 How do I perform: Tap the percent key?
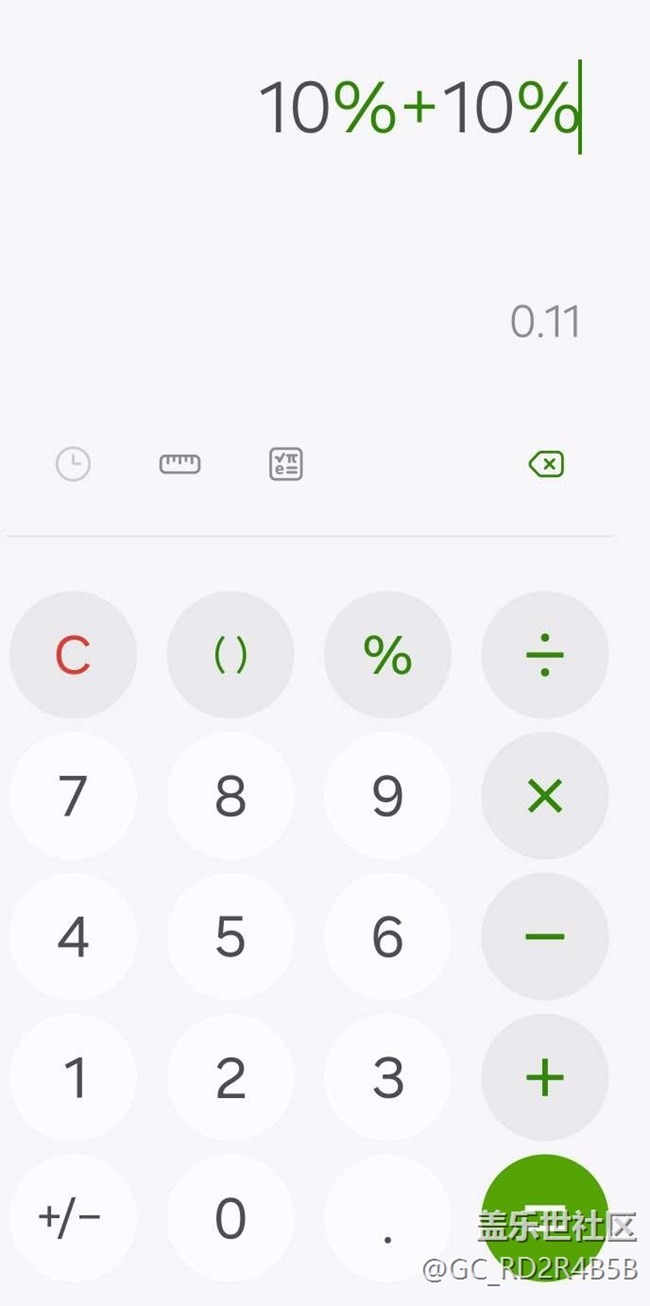coord(388,655)
